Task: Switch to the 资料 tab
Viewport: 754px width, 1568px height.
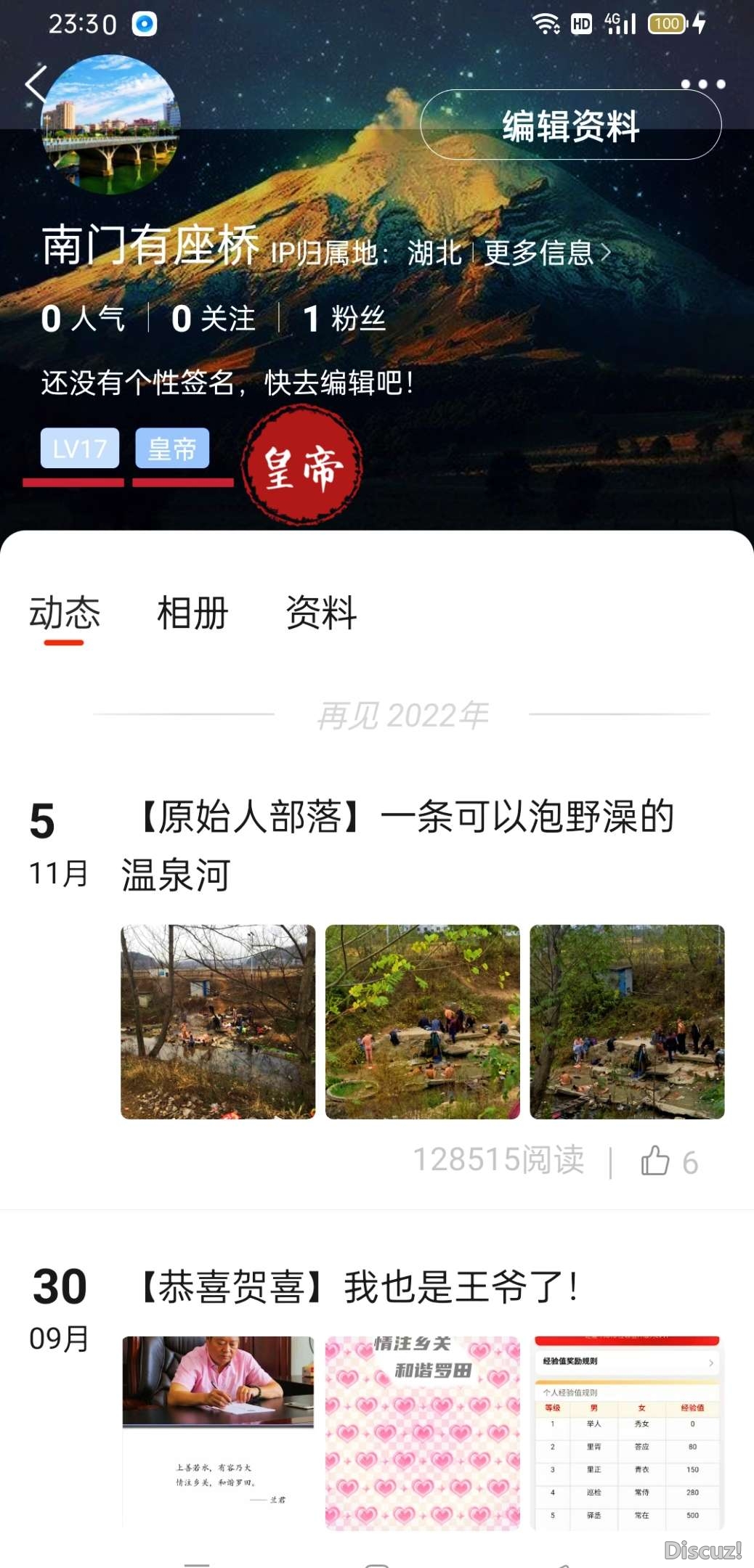Action: click(x=321, y=613)
